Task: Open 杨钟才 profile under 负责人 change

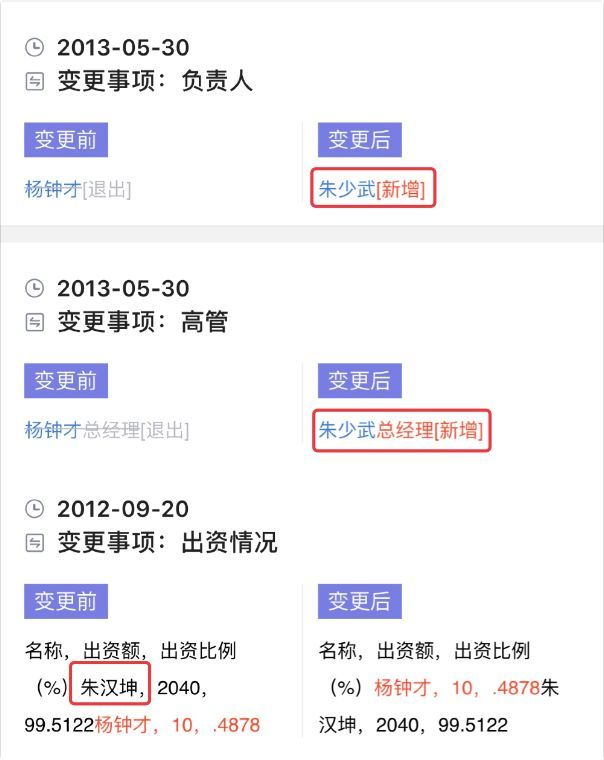Action: pyautogui.click(x=52, y=190)
